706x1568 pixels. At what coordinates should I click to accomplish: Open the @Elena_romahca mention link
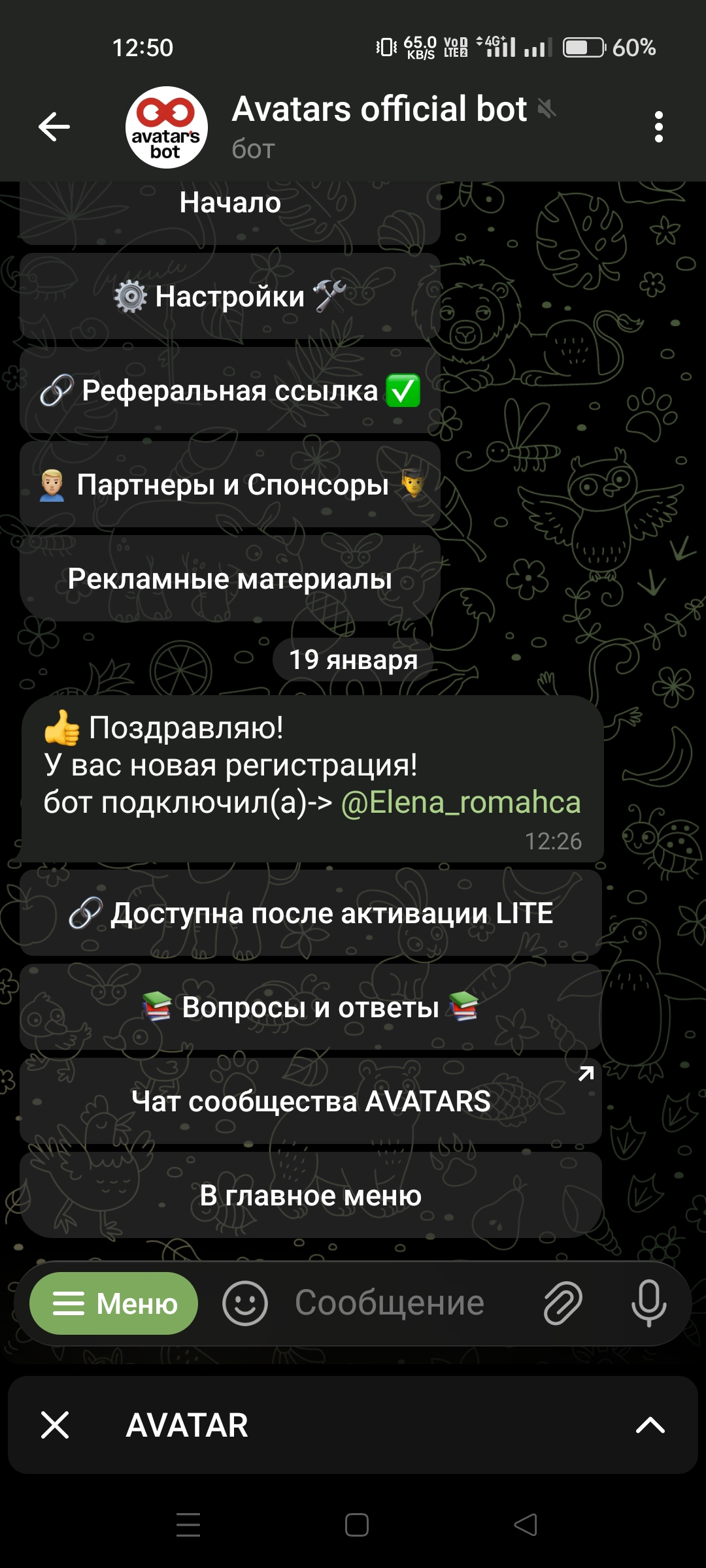tap(461, 803)
